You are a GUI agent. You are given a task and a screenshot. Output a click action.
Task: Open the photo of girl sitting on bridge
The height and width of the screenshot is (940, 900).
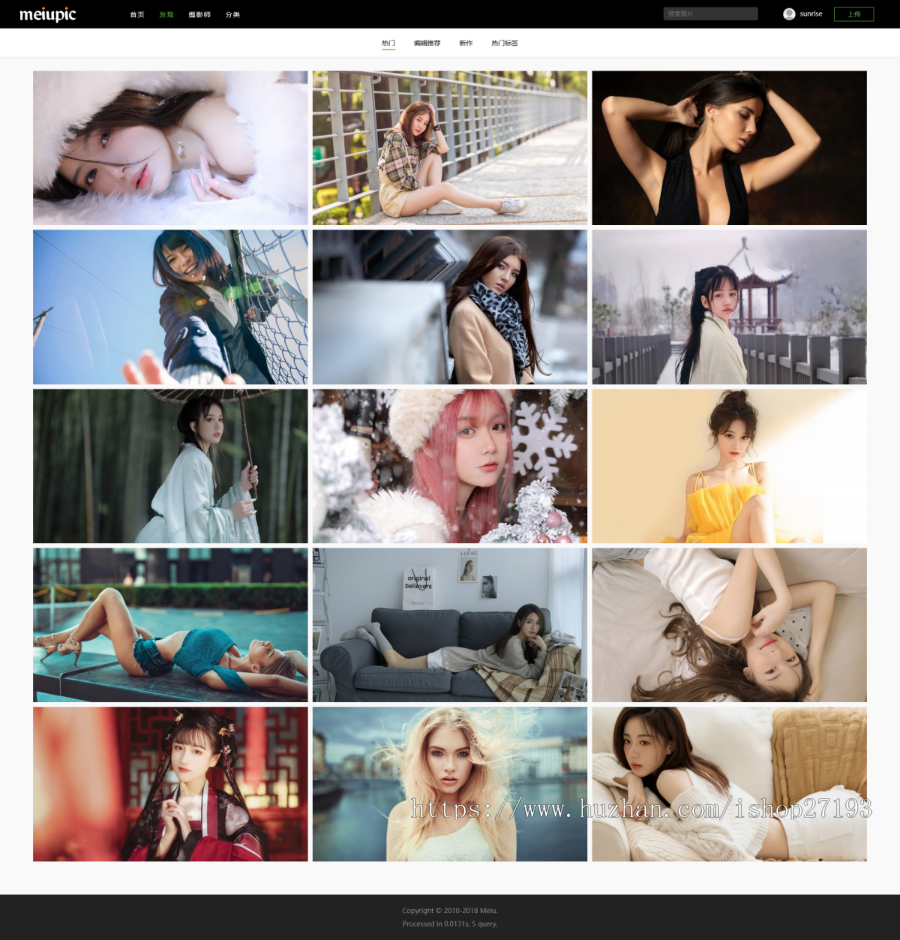point(449,147)
